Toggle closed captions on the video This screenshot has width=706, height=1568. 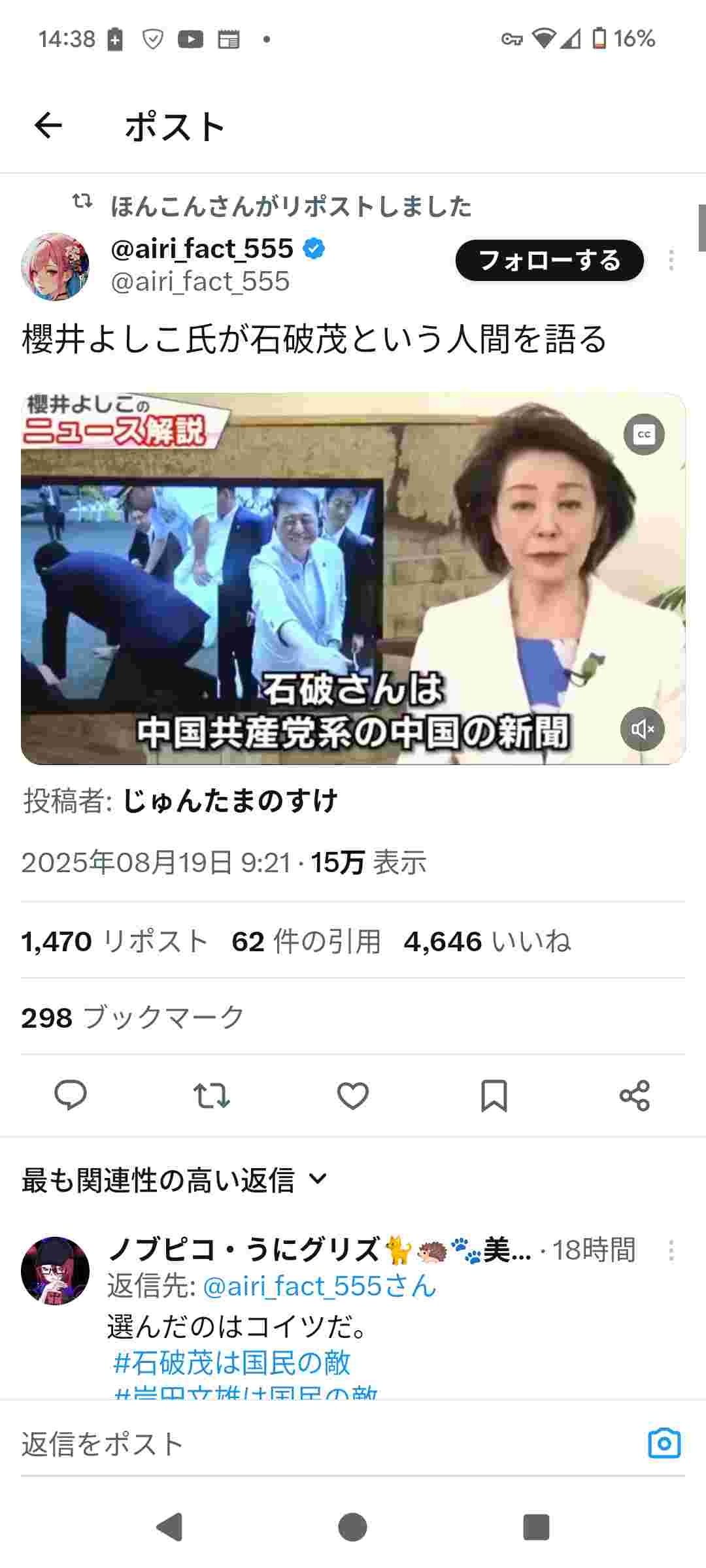click(x=644, y=434)
